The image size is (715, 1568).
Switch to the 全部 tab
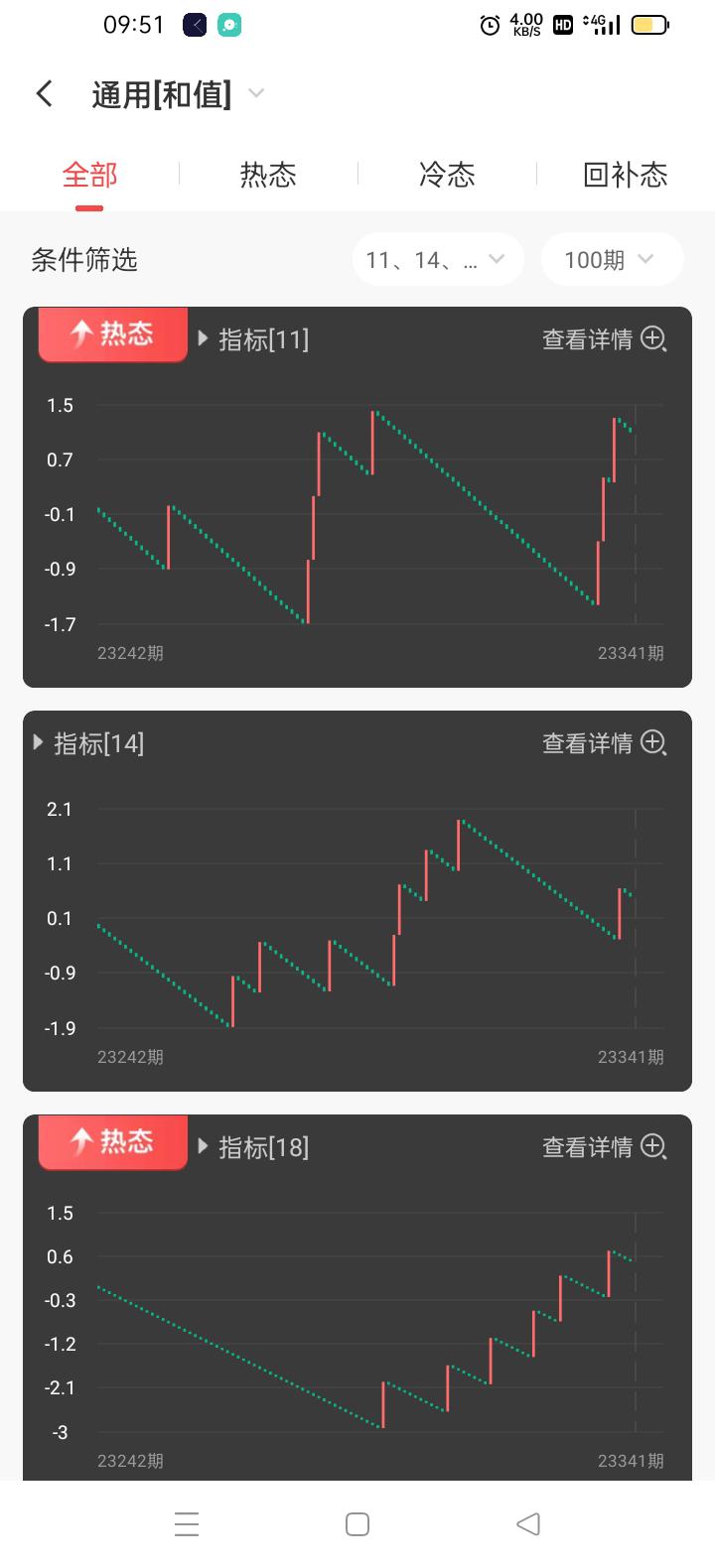pyautogui.click(x=89, y=176)
